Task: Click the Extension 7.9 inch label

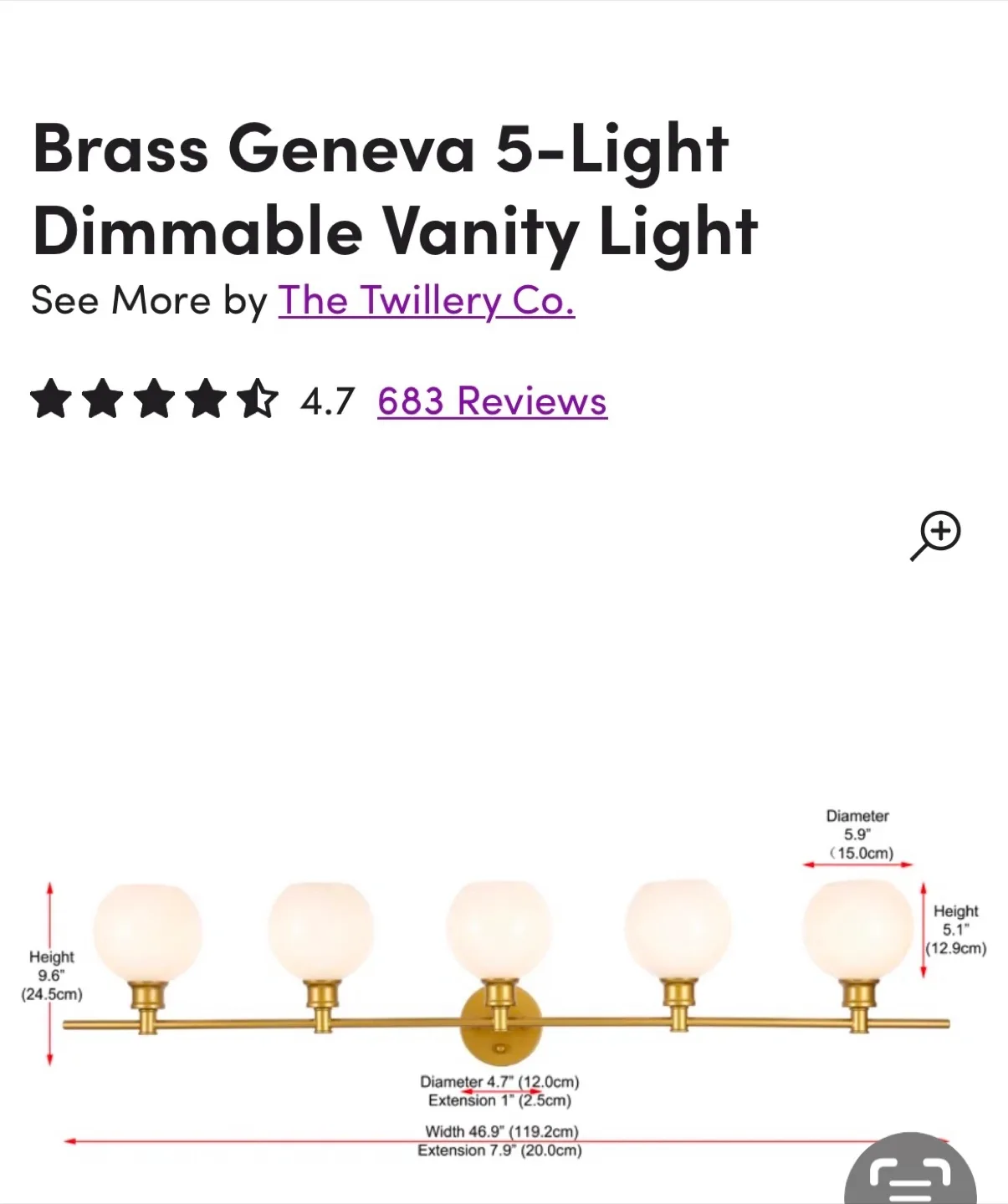Action: (x=499, y=1150)
